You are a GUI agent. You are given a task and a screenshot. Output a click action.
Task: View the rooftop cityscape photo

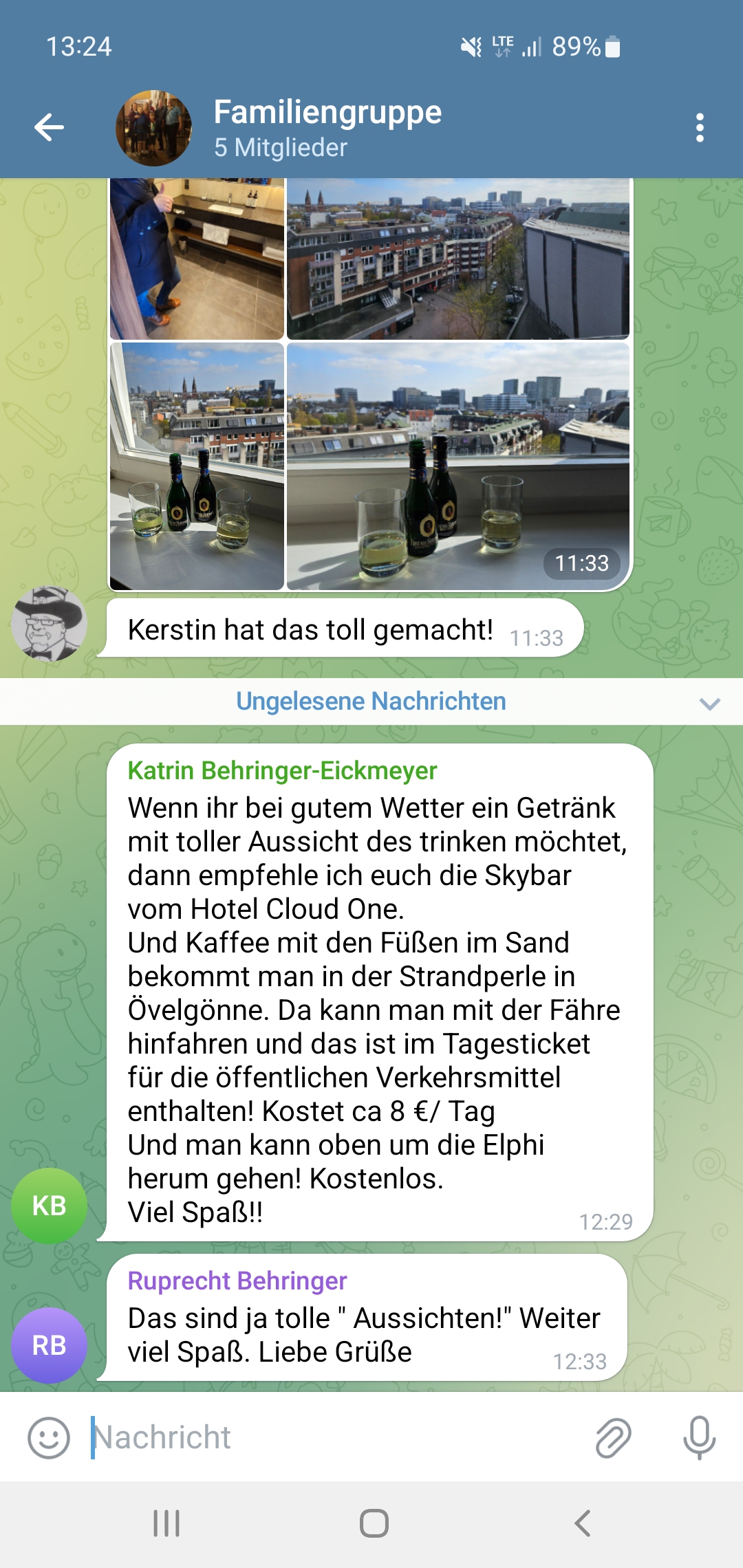click(457, 259)
